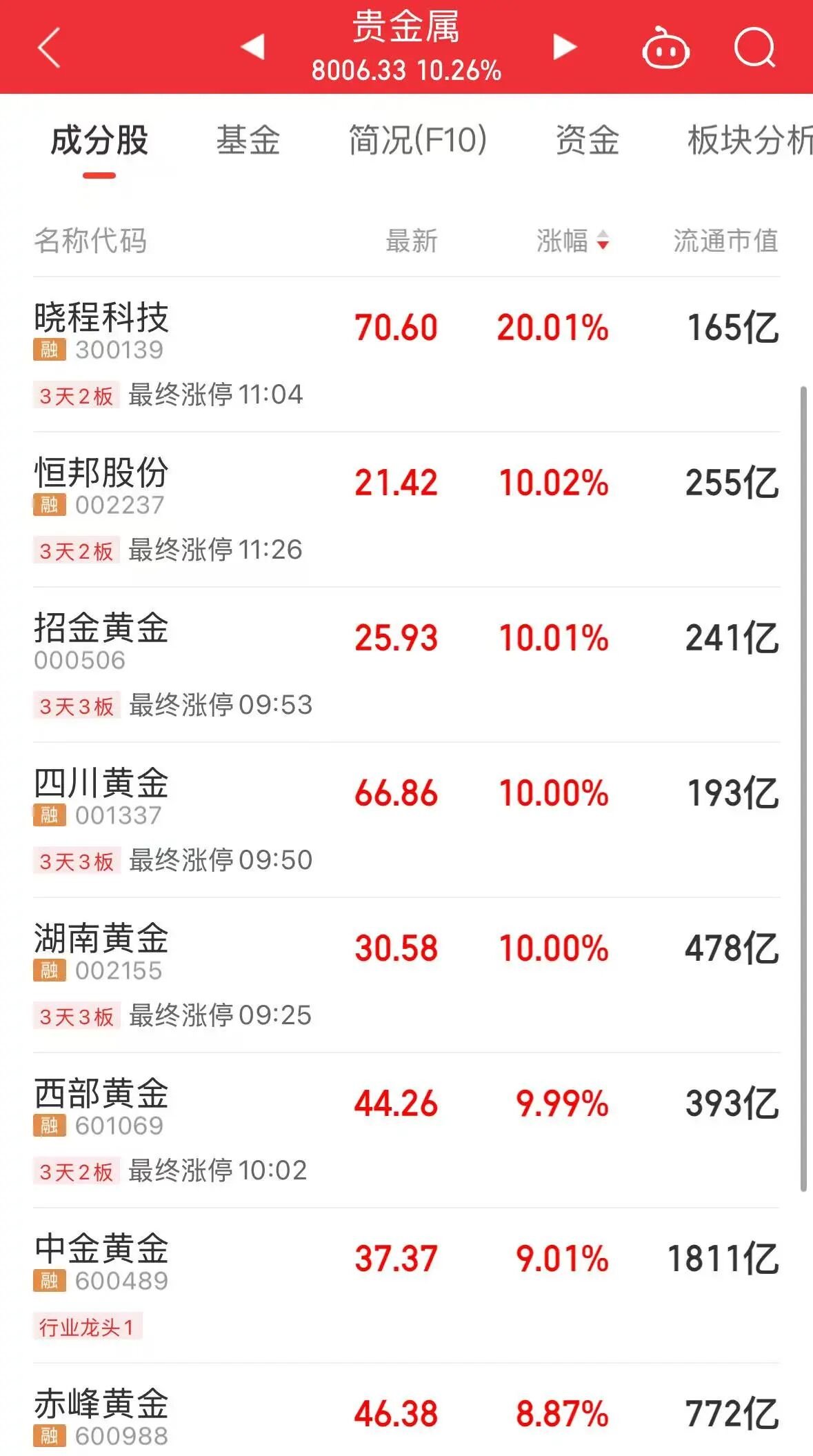Open 四川黄金 stock details

(x=102, y=784)
